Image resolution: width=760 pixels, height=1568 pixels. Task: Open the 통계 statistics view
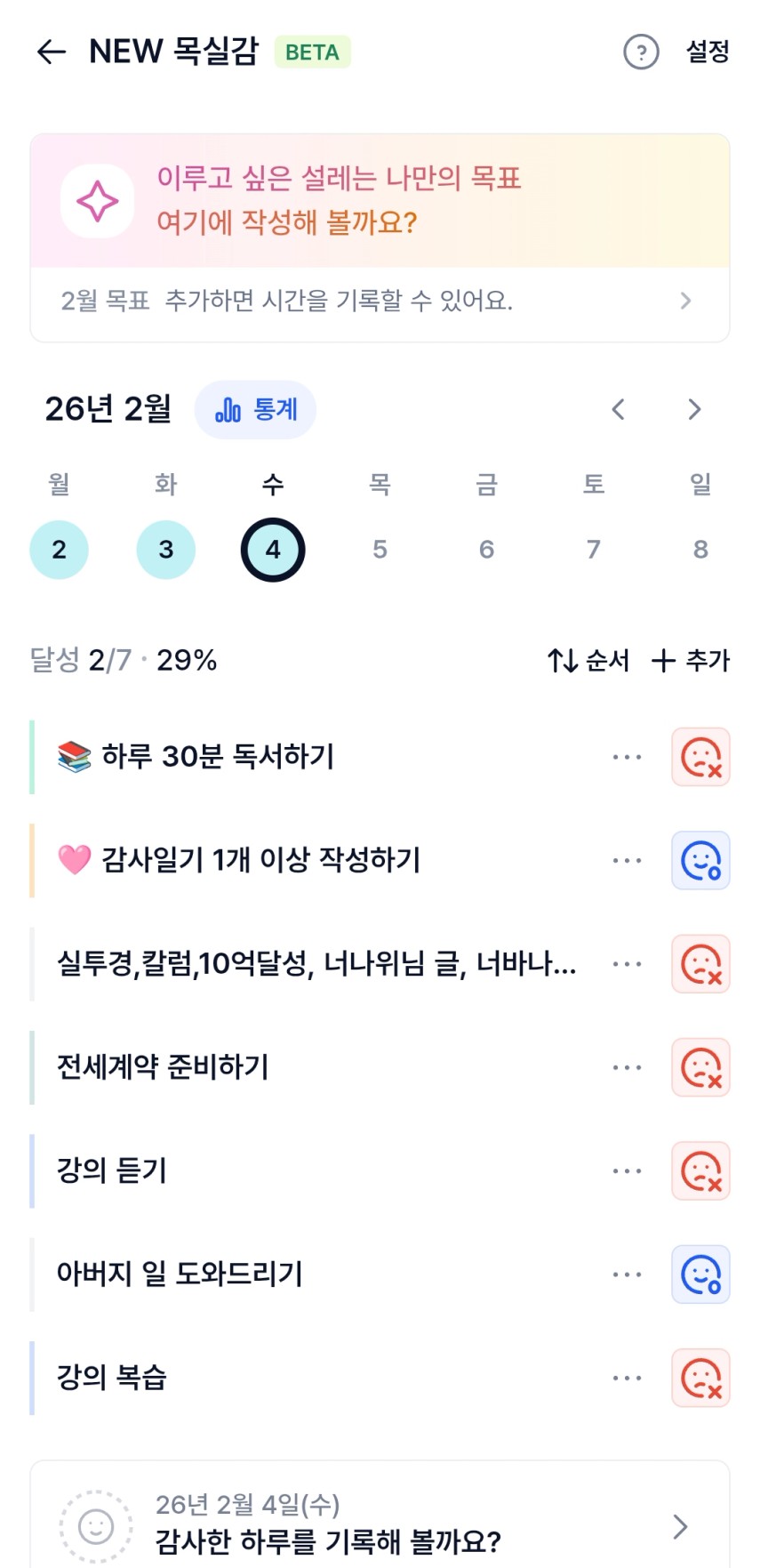pyautogui.click(x=256, y=410)
